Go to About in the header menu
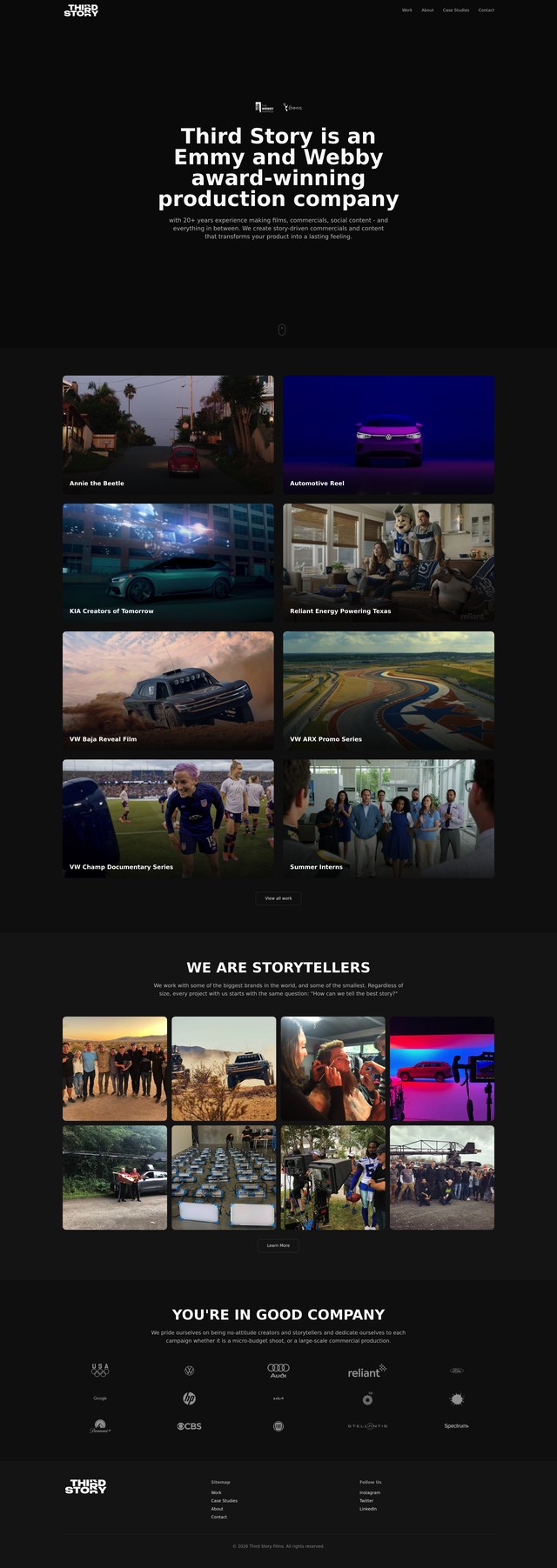This screenshot has height=1568, width=557. (427, 10)
